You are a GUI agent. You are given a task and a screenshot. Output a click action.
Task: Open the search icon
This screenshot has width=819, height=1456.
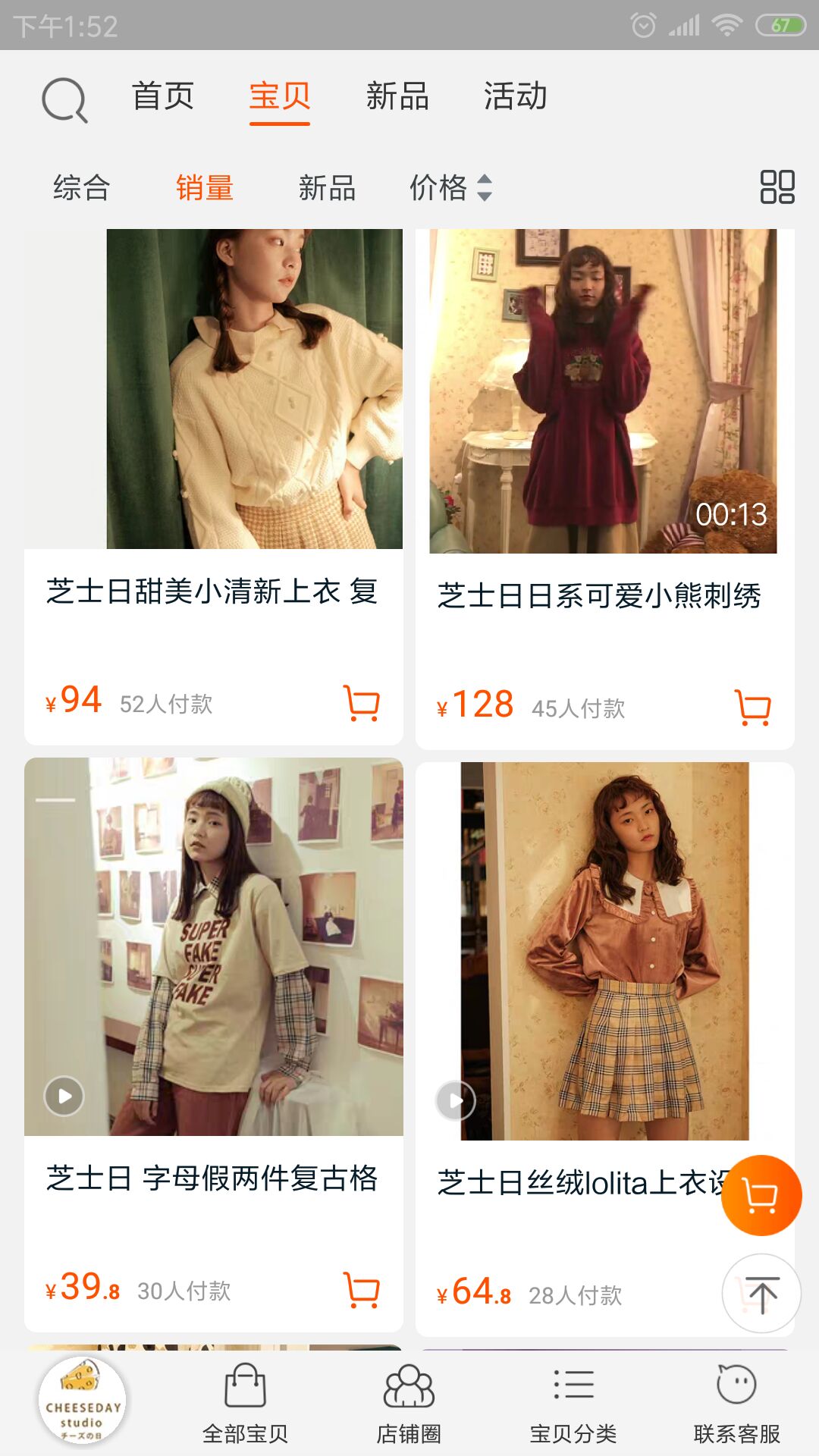click(x=64, y=99)
